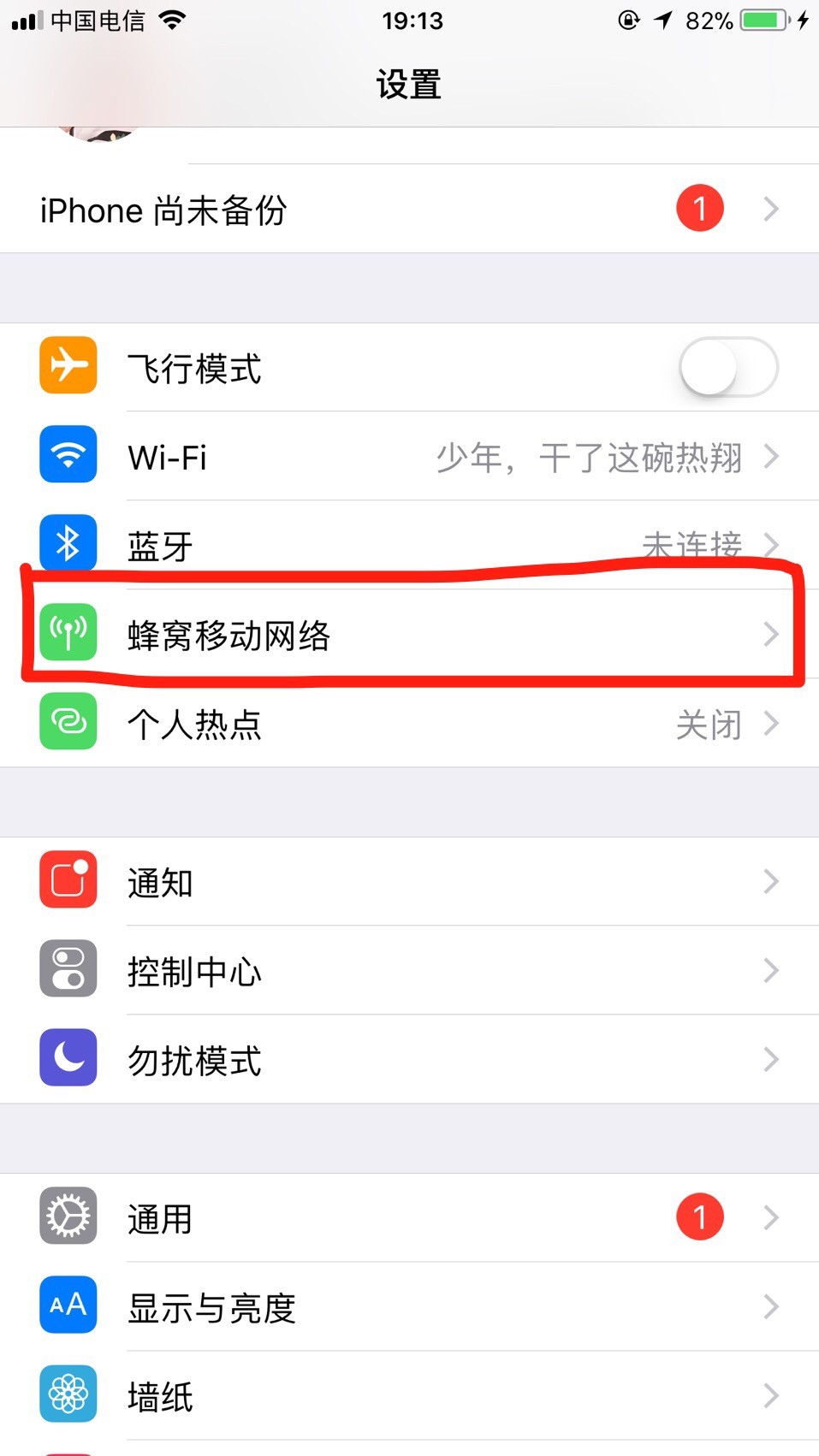Screen dimensions: 819x1456
Task: Open 显示与亮度 display settings
Action: click(x=409, y=1306)
